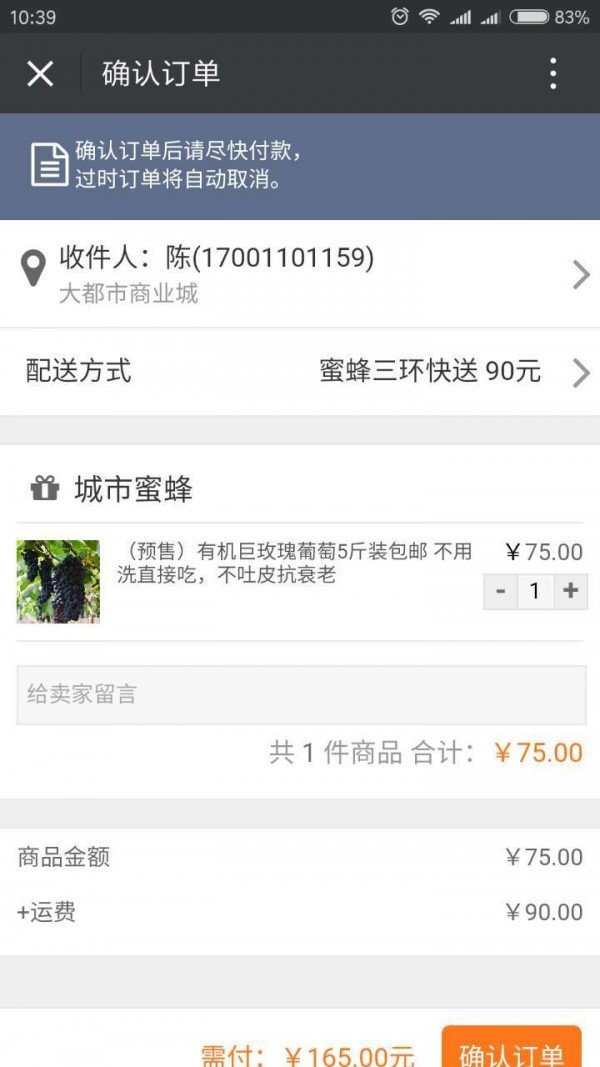Open 配送方式 delivery options
The height and width of the screenshot is (1067, 600).
click(x=300, y=372)
